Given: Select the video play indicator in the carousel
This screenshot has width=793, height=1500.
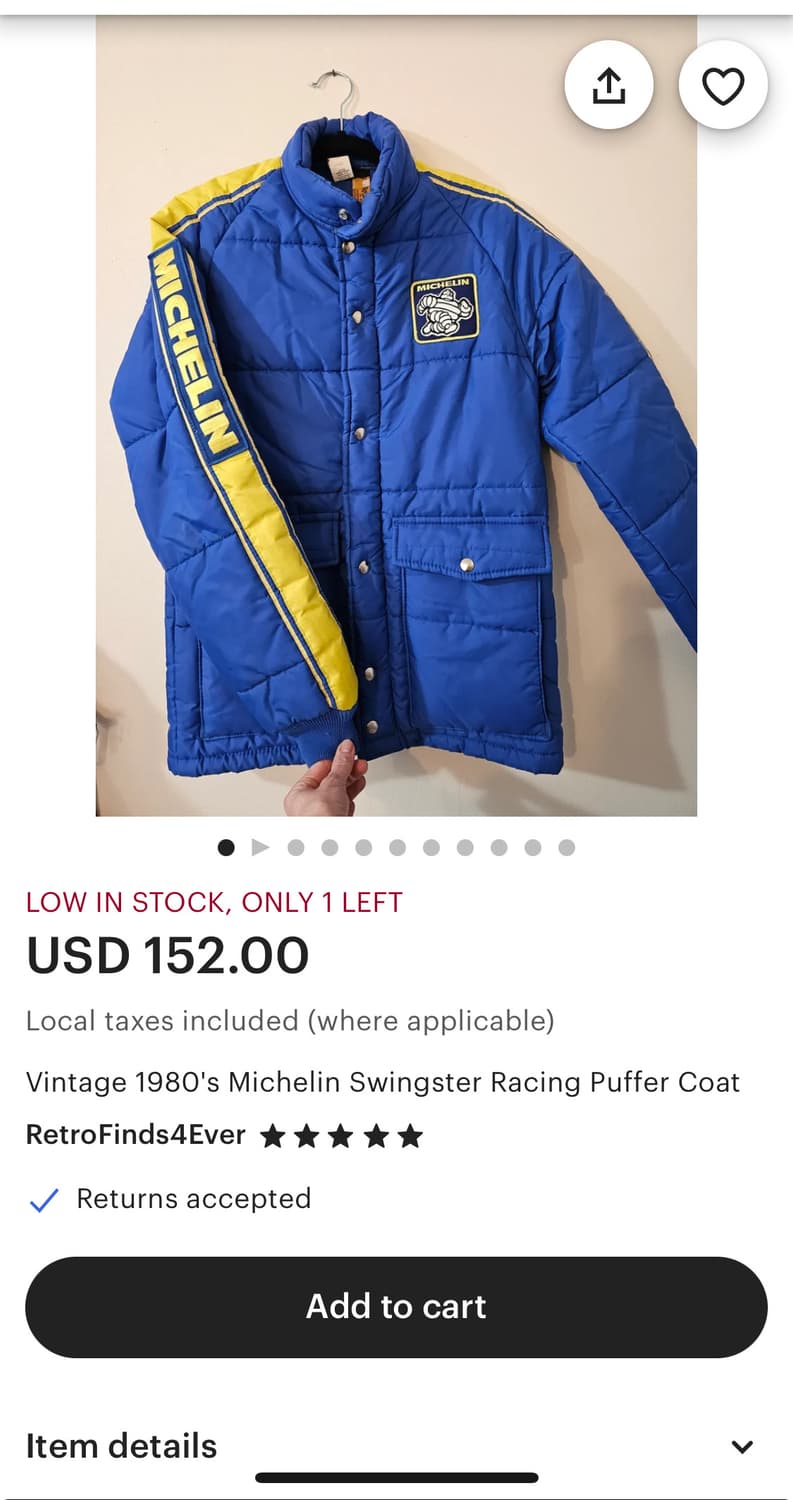Looking at the screenshot, I should (x=263, y=847).
